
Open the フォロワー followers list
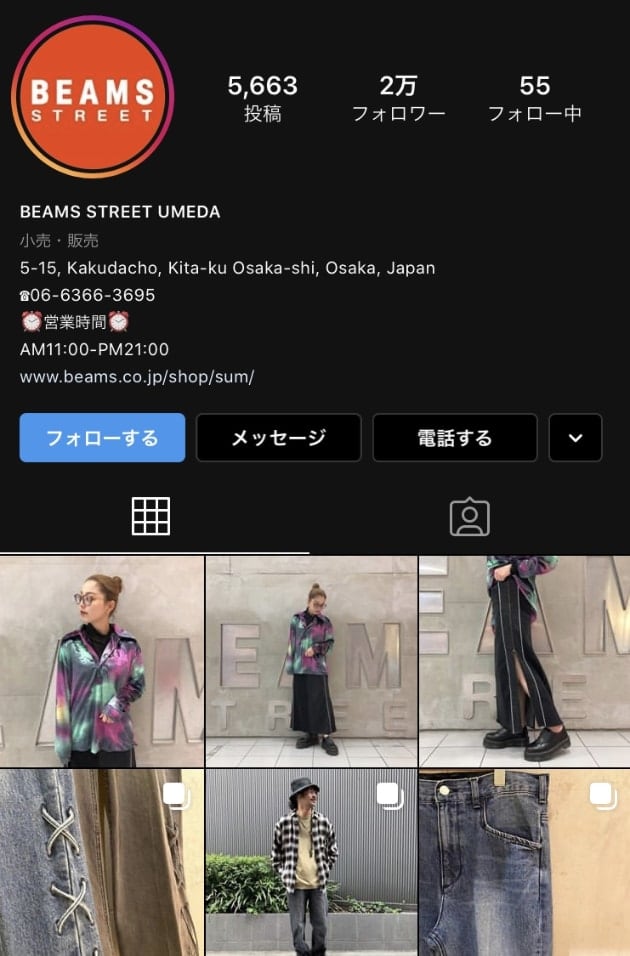(398, 99)
